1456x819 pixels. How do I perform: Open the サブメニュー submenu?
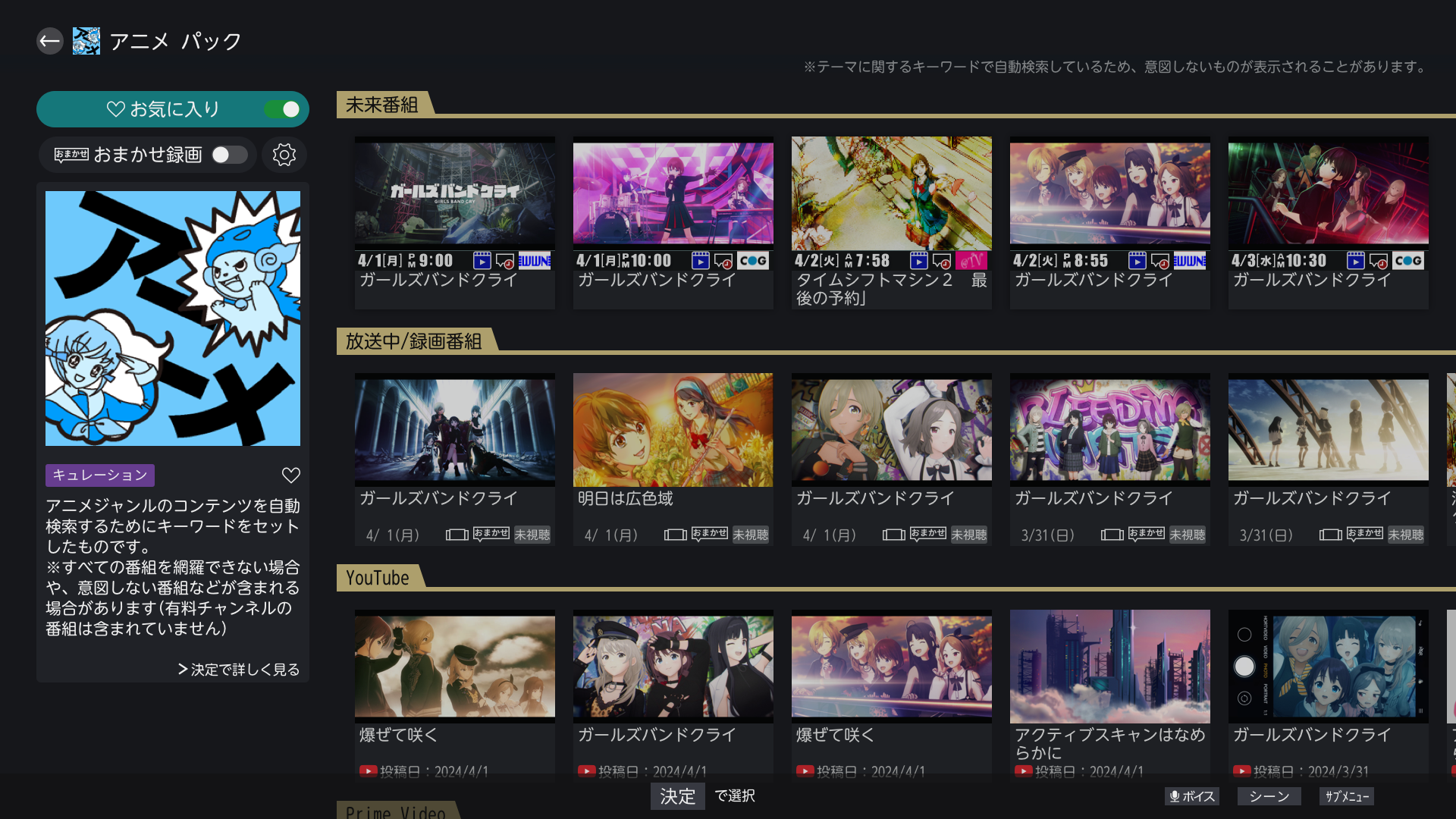(x=1346, y=796)
